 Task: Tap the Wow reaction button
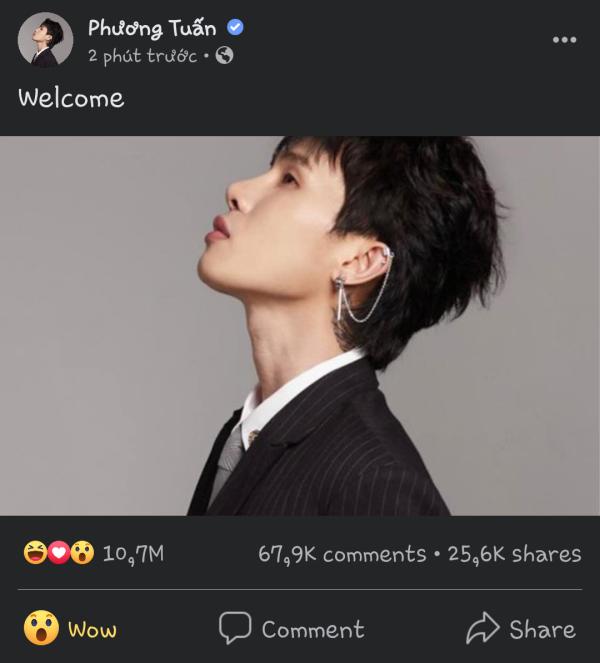pos(70,629)
